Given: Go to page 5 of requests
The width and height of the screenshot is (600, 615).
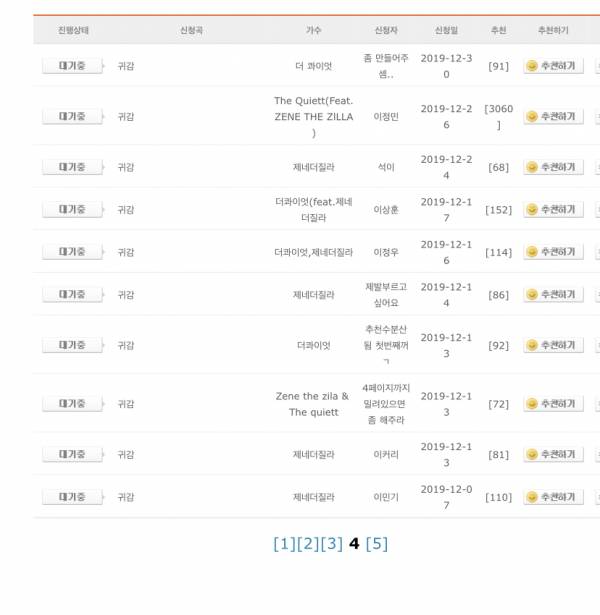Looking at the screenshot, I should click(377, 544).
